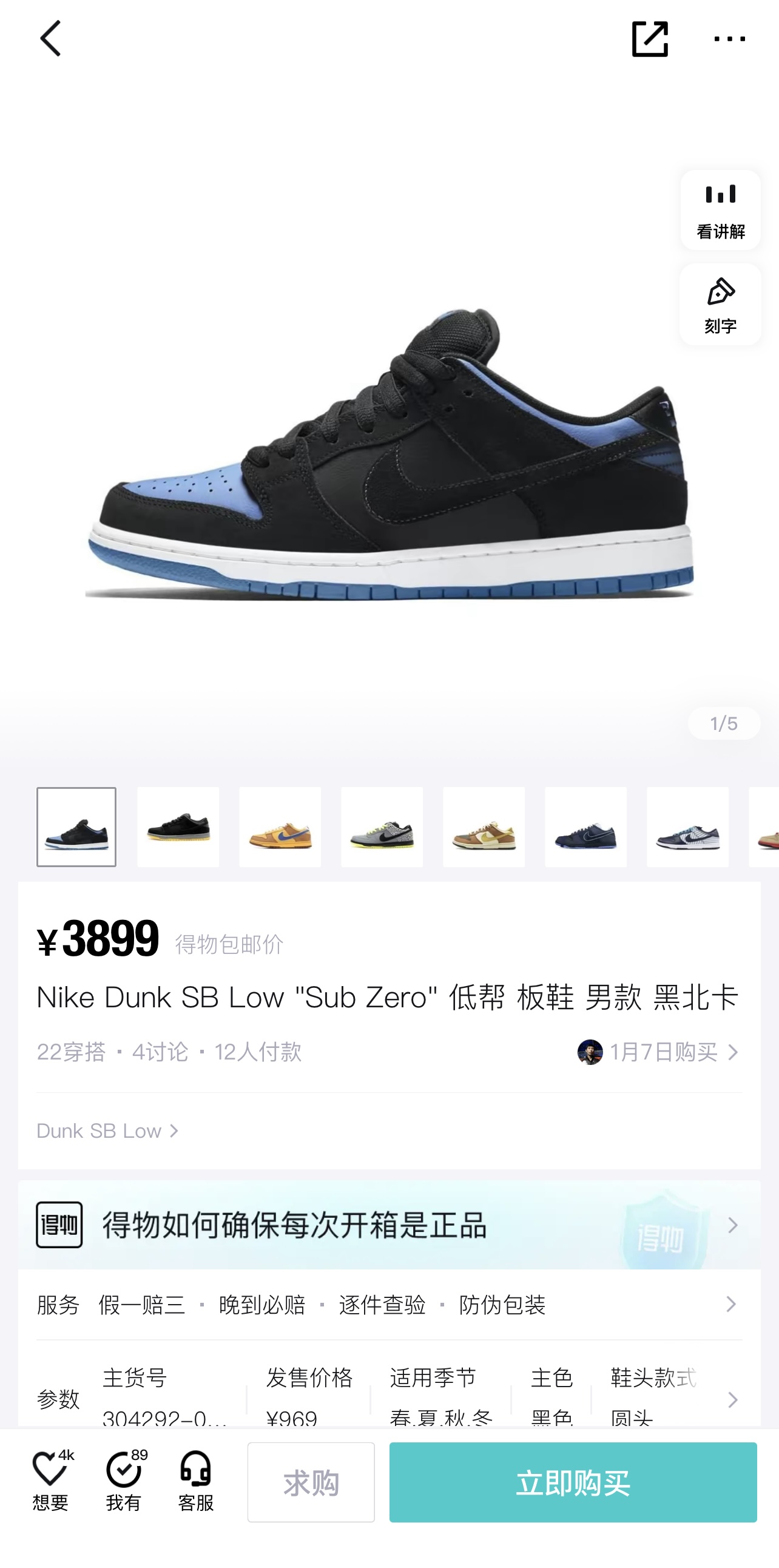This screenshot has height=1568, width=779.
Task: Tap 立即购买 to buy now
Action: coord(573,1482)
